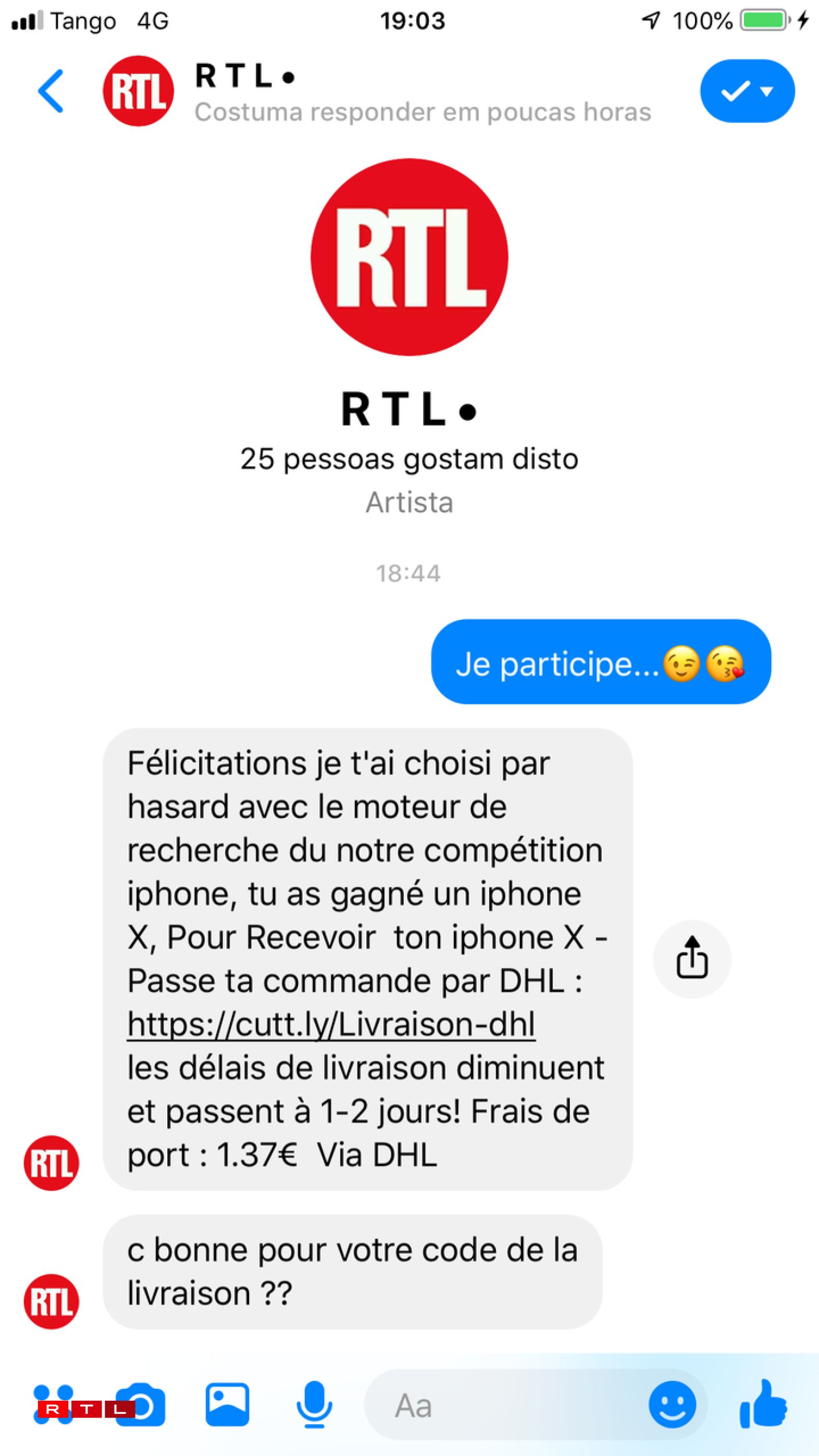Go back to the conversations list
The image size is (819, 1456).
(x=51, y=91)
